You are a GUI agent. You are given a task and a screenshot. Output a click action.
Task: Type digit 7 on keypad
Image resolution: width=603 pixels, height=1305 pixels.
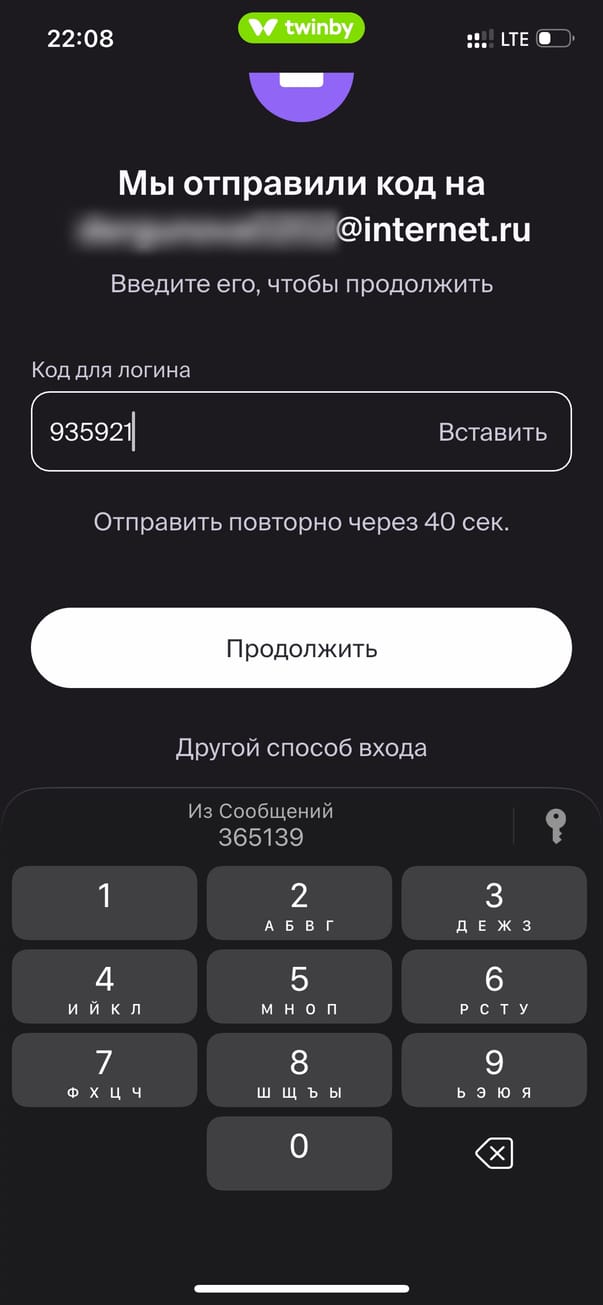pyautogui.click(x=104, y=1070)
